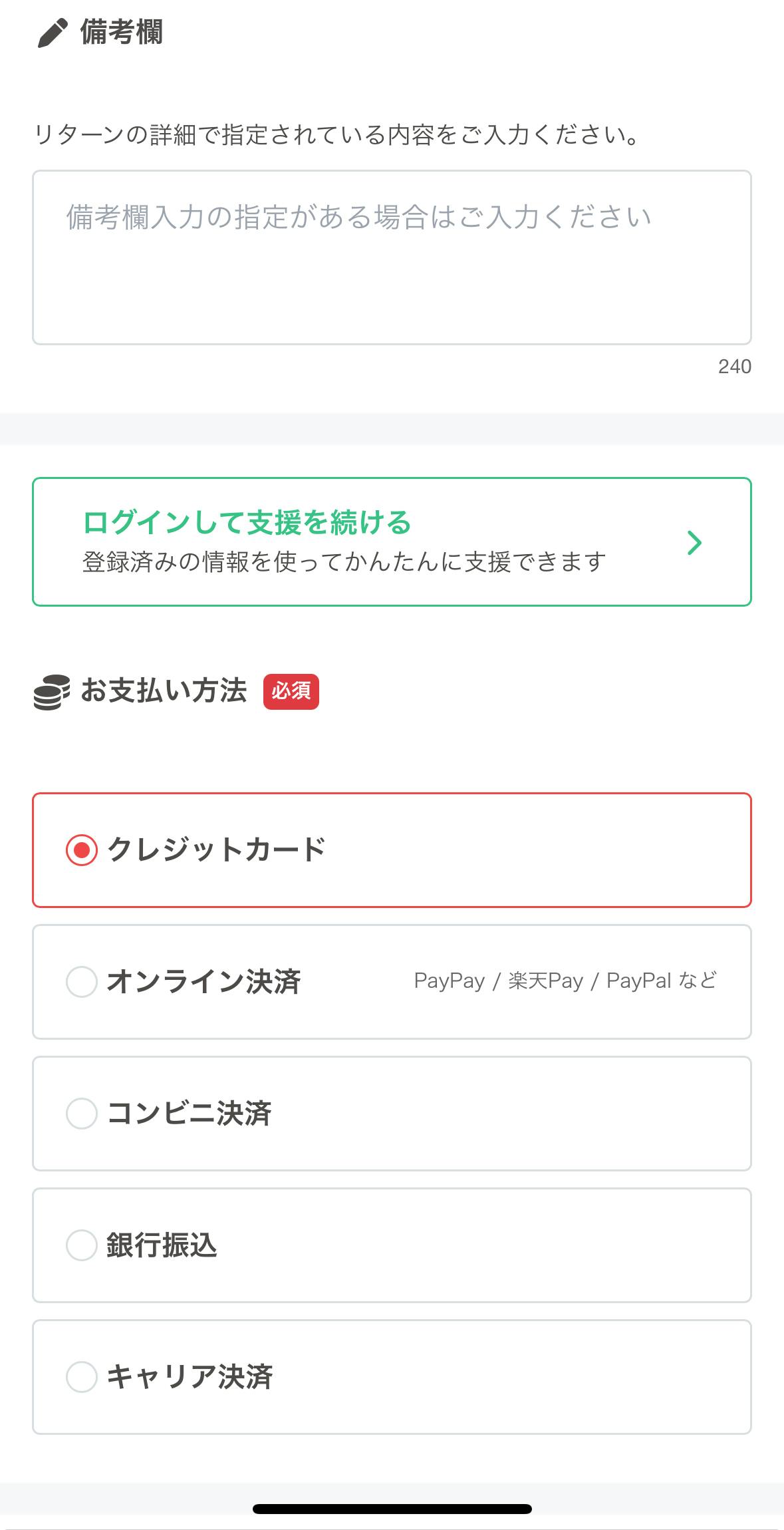The width and height of the screenshot is (784, 1530).
Task: Open ログインして支援を続ける to log in
Action: (x=392, y=541)
